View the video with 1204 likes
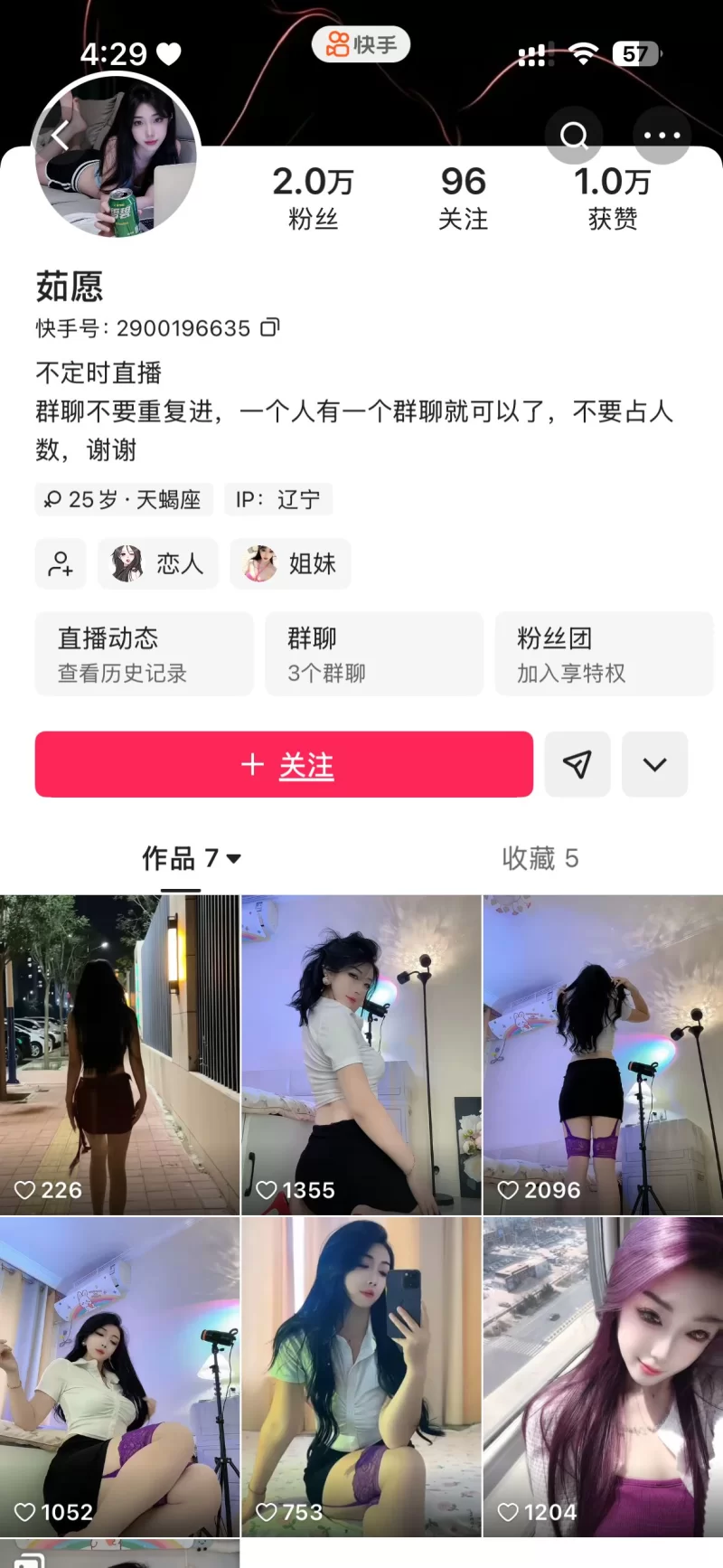 click(x=603, y=1375)
